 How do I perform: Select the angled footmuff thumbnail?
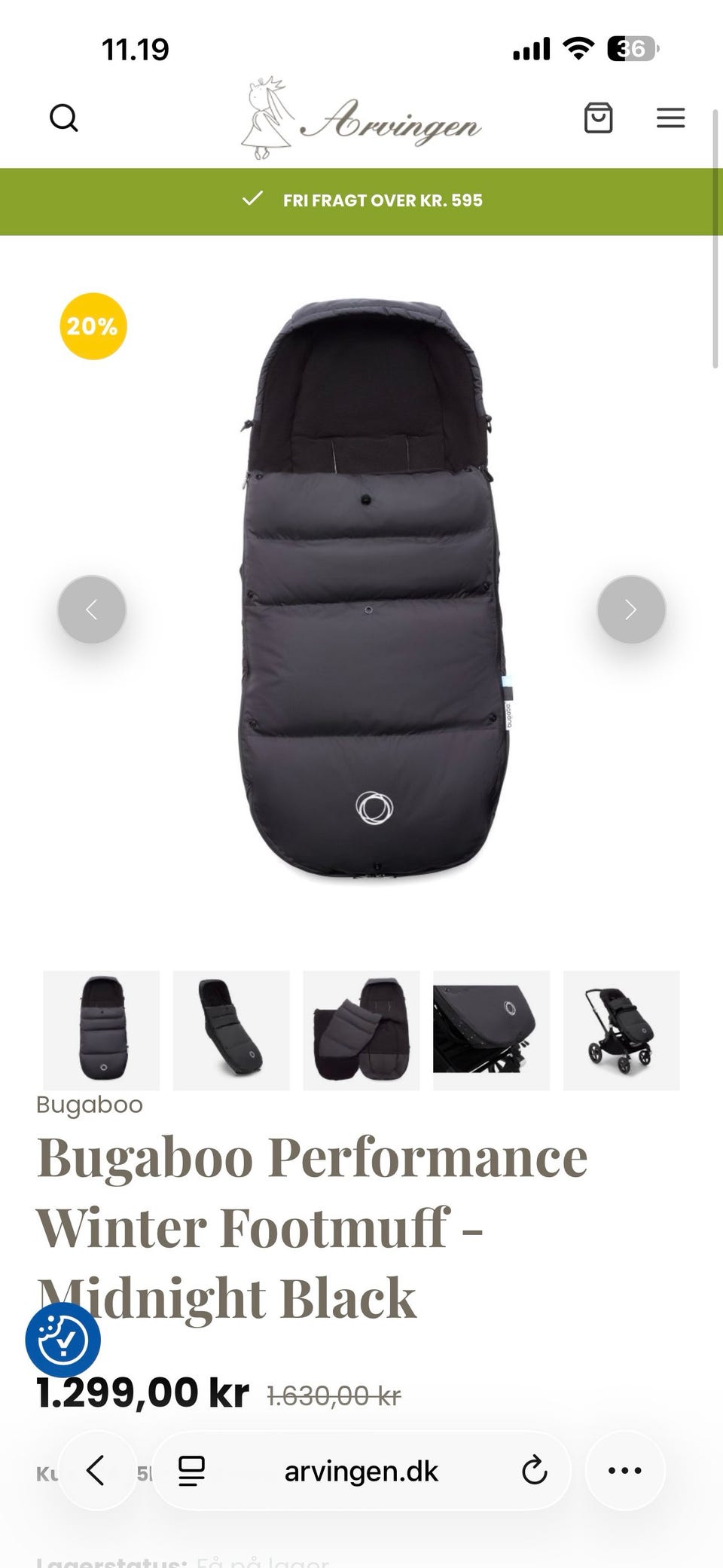231,1030
